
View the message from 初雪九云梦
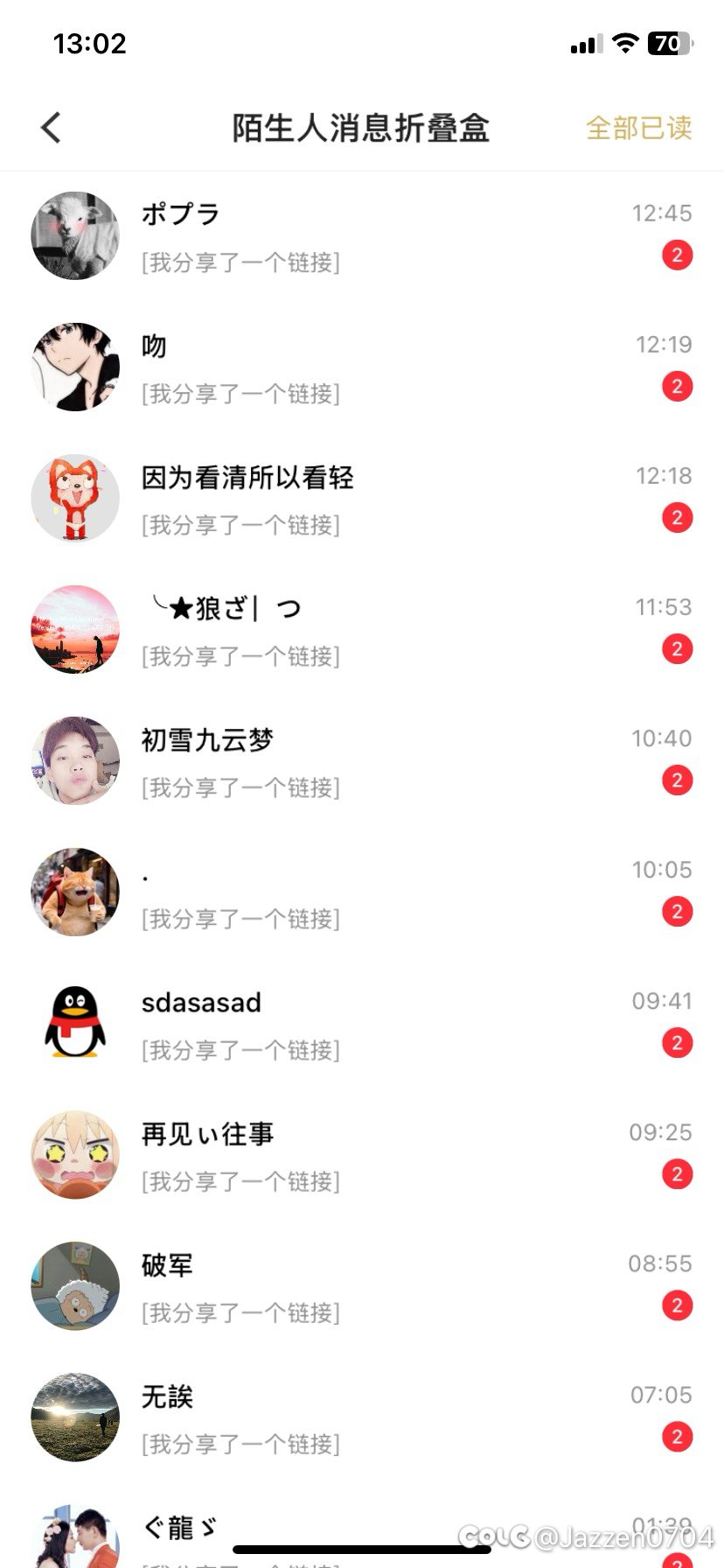[362, 761]
